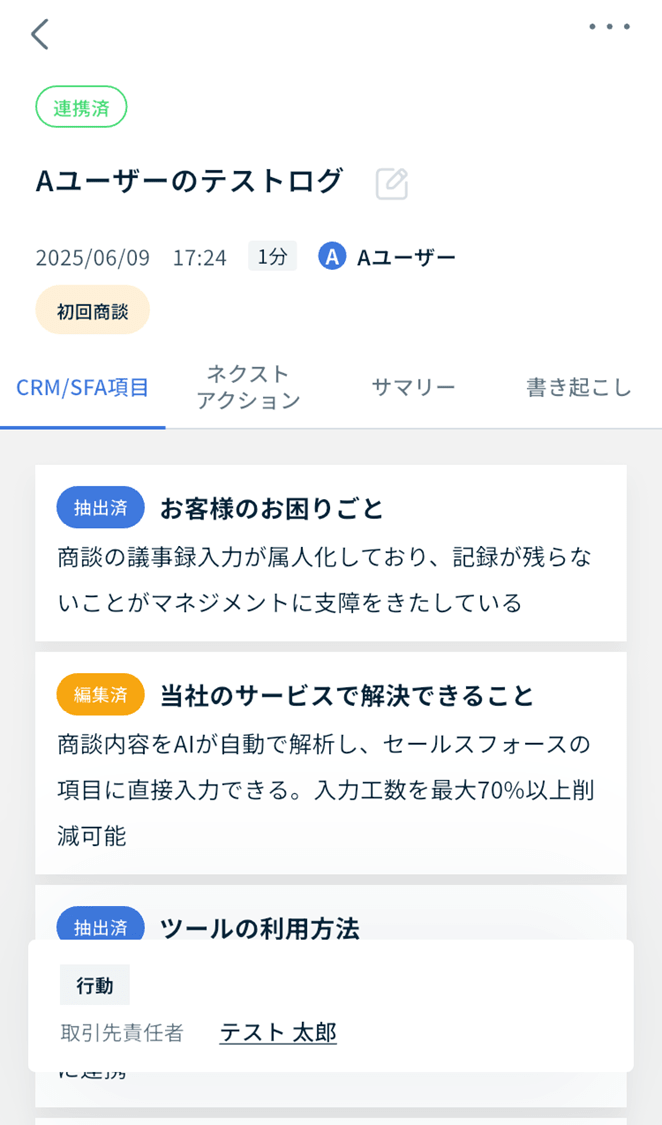Go back using the top-left arrow
The width and height of the screenshot is (662, 1125).
[x=40, y=34]
